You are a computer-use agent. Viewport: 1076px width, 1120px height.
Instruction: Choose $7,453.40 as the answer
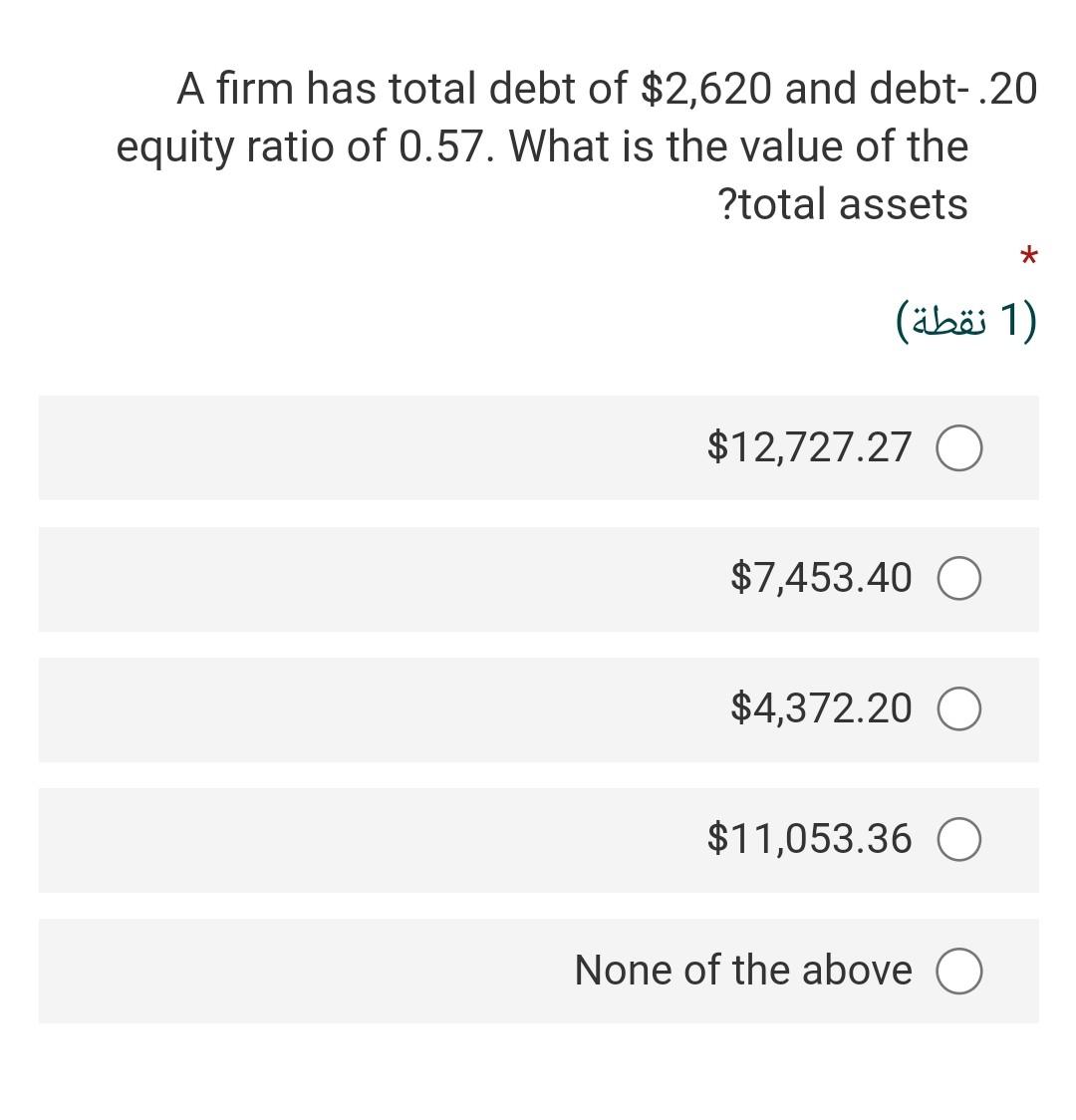[959, 579]
